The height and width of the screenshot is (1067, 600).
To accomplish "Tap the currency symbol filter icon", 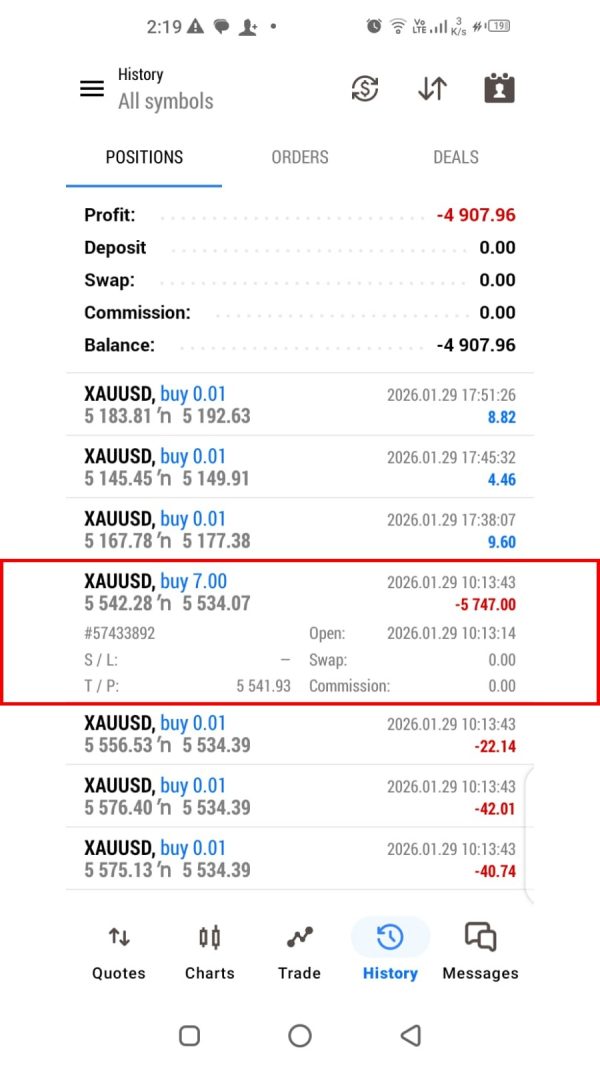I will coord(365,89).
